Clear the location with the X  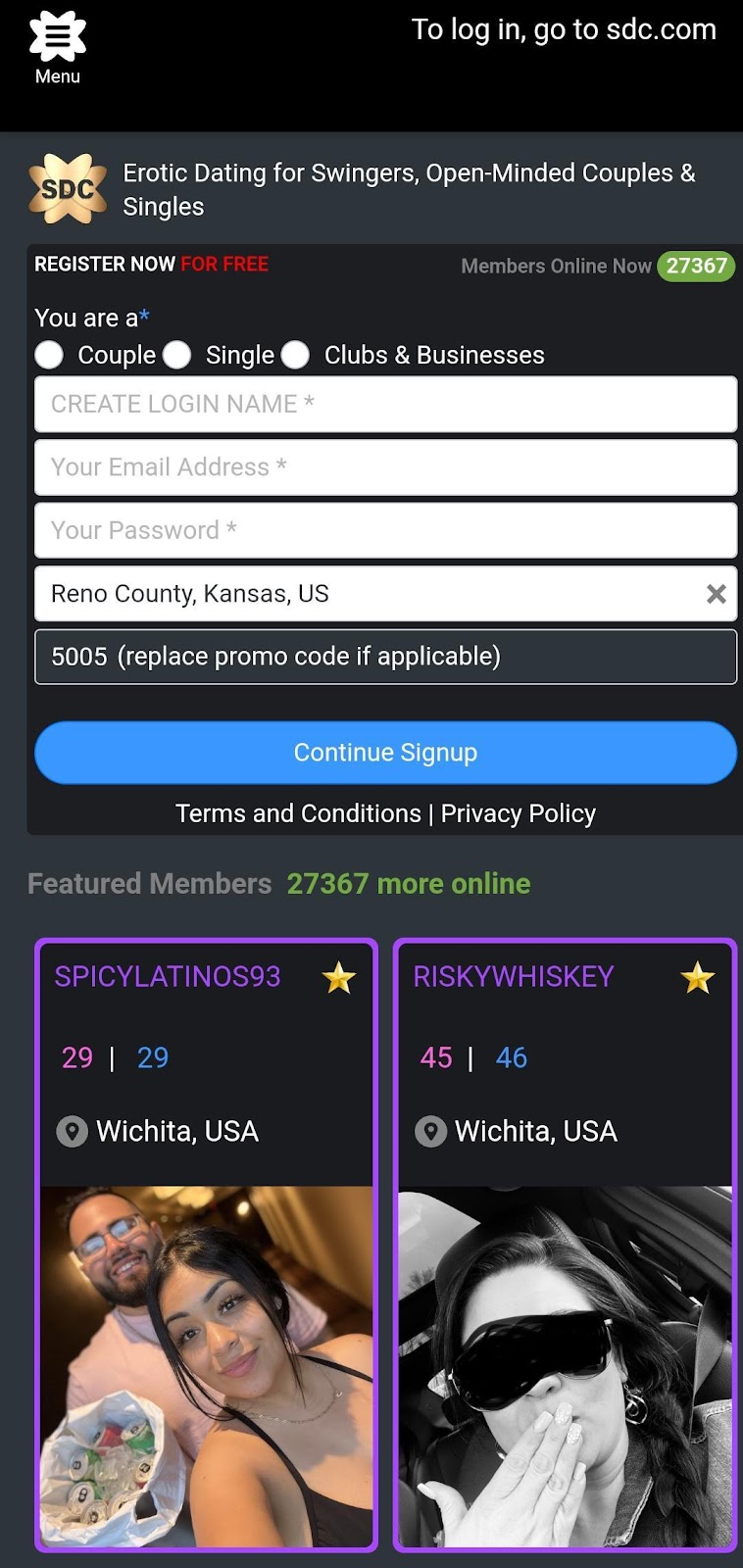tap(717, 594)
